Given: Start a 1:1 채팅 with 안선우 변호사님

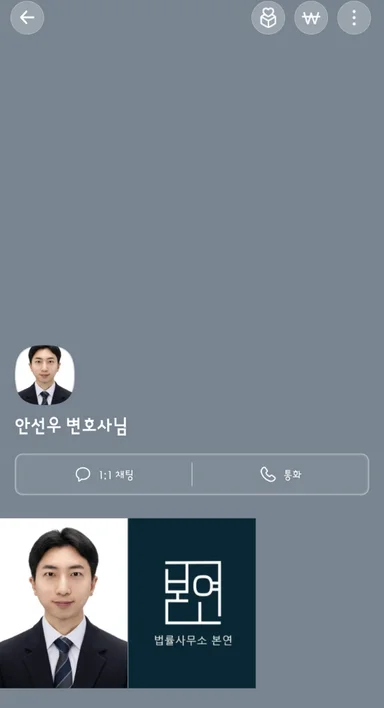Looking at the screenshot, I should tap(104, 475).
